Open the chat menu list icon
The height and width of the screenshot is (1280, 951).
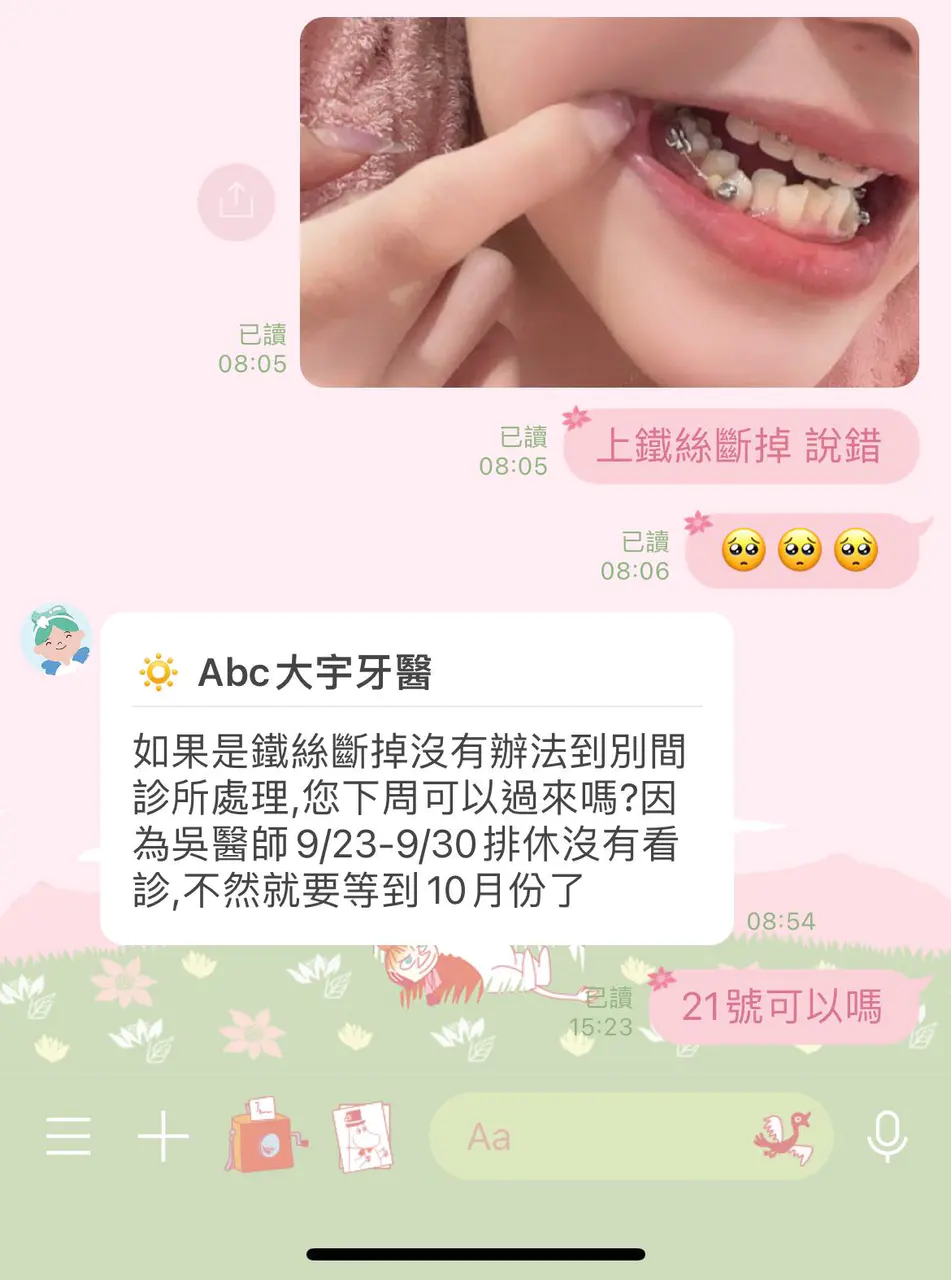click(x=68, y=1136)
